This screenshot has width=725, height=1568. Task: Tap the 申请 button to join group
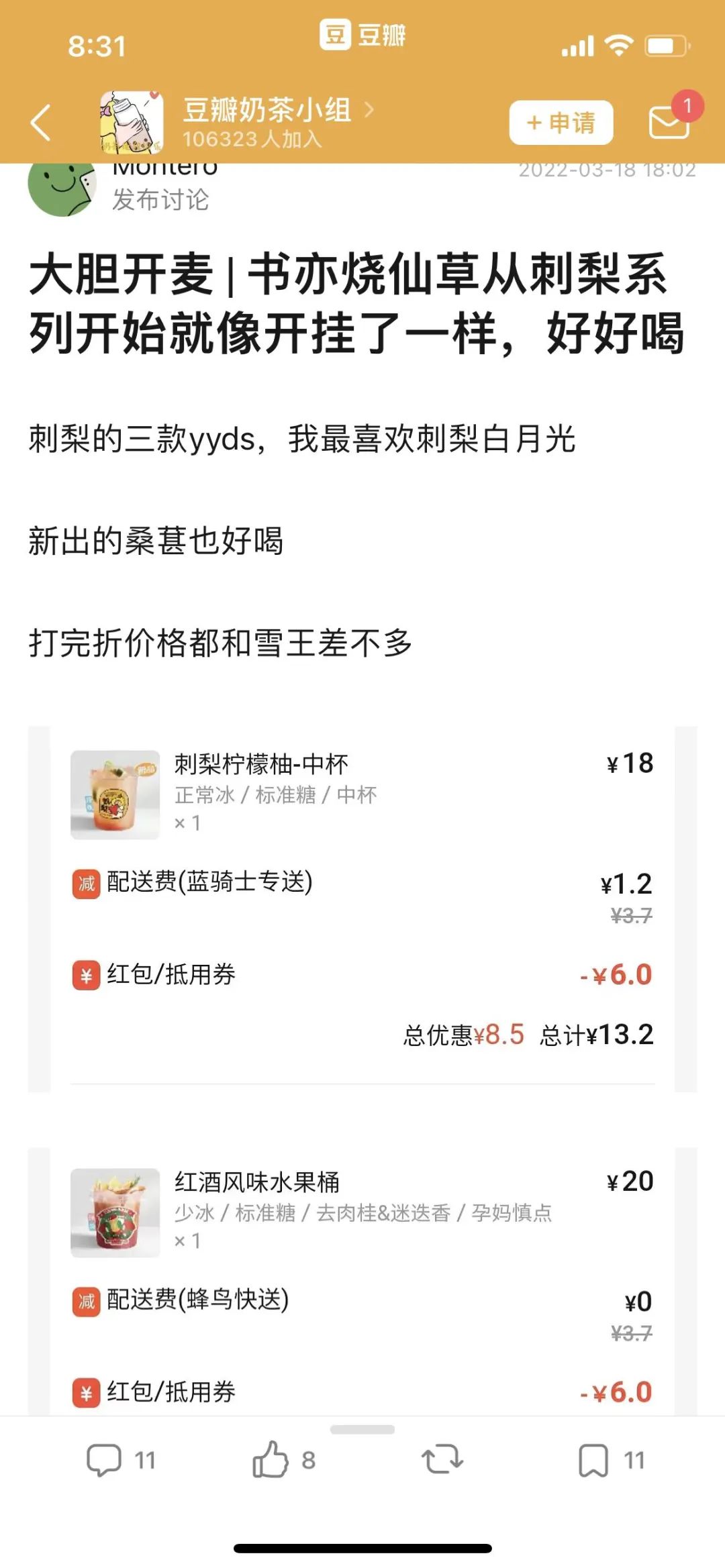tap(561, 123)
